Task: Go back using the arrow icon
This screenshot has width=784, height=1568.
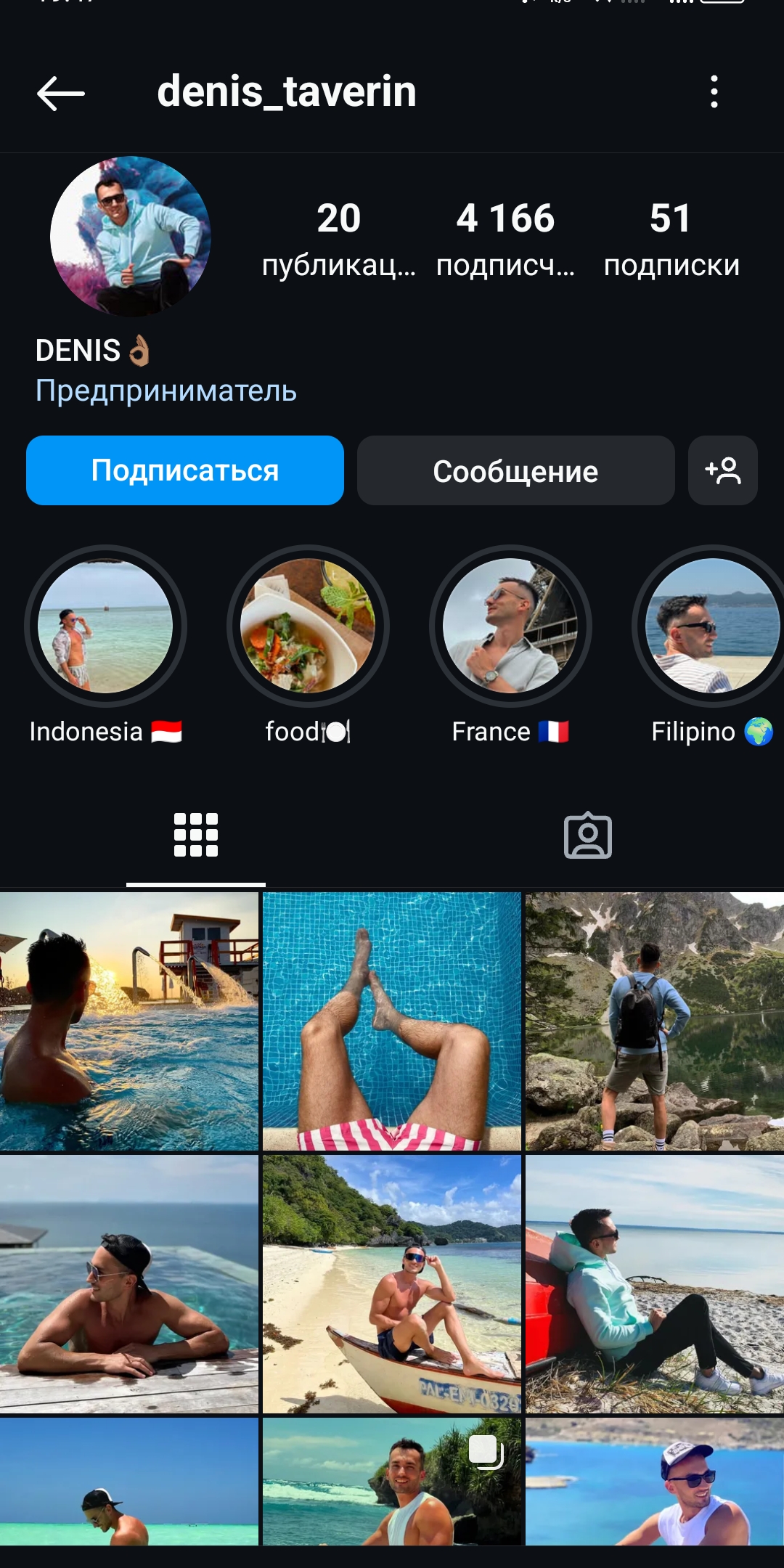Action: pos(61,93)
